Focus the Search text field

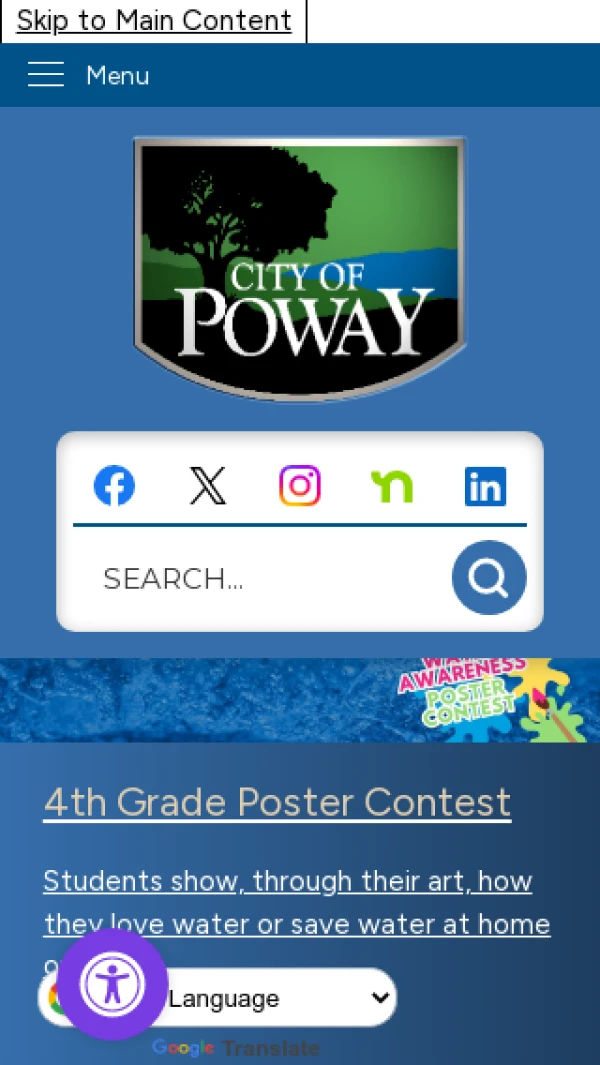click(260, 578)
